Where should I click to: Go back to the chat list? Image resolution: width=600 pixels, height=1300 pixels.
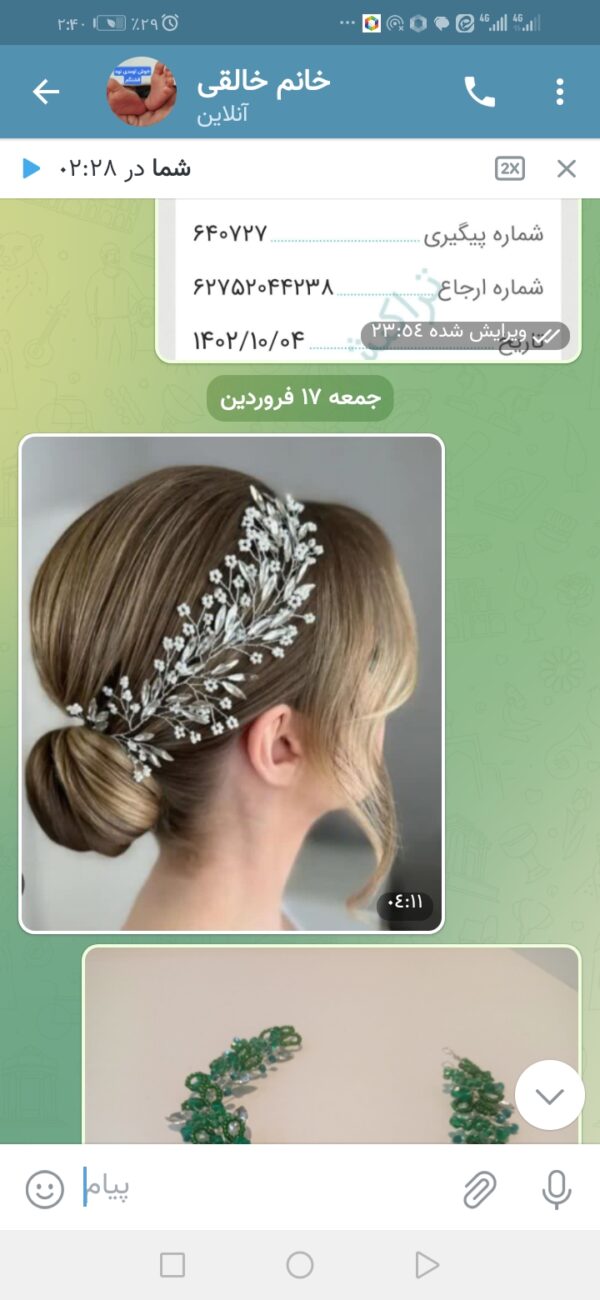pos(46,92)
